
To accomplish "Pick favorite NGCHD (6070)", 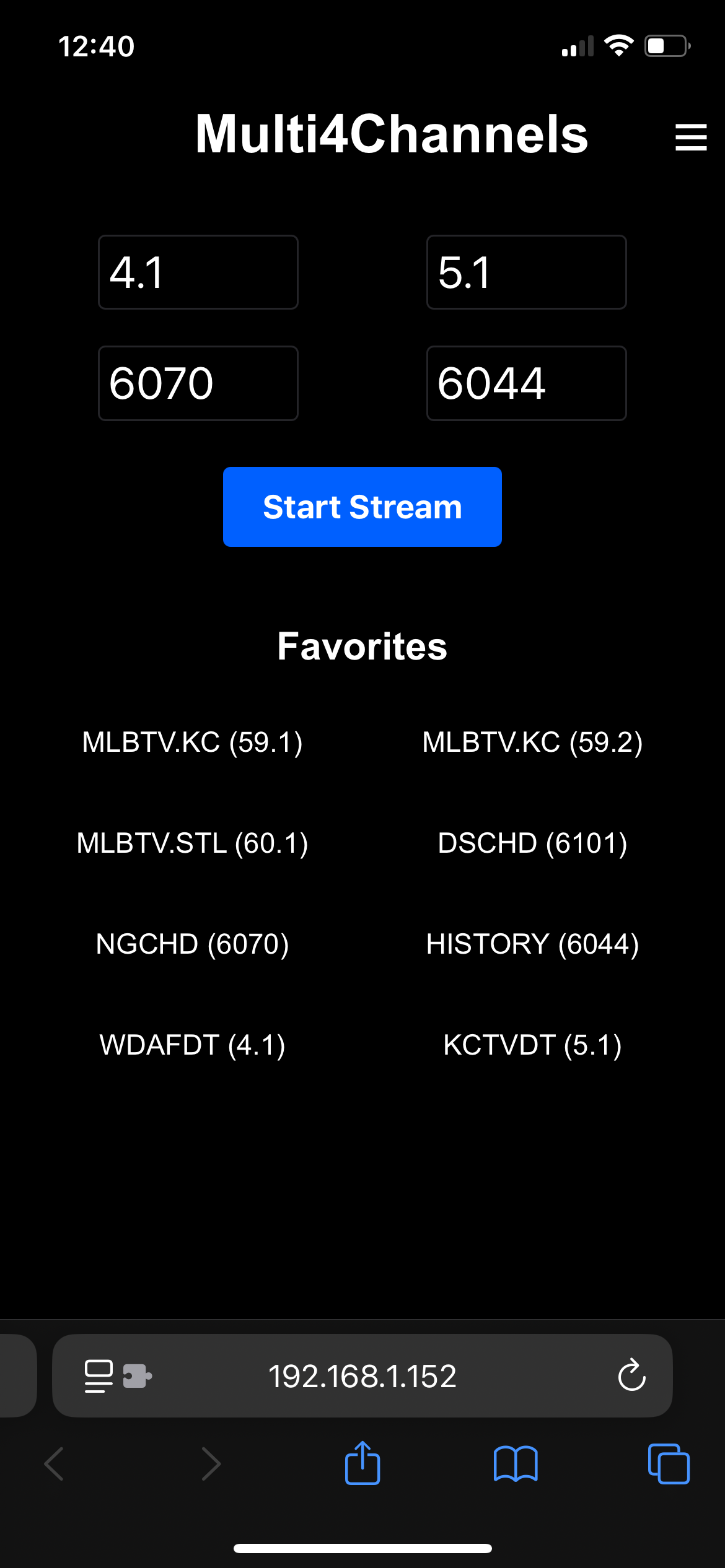I will point(193,944).
